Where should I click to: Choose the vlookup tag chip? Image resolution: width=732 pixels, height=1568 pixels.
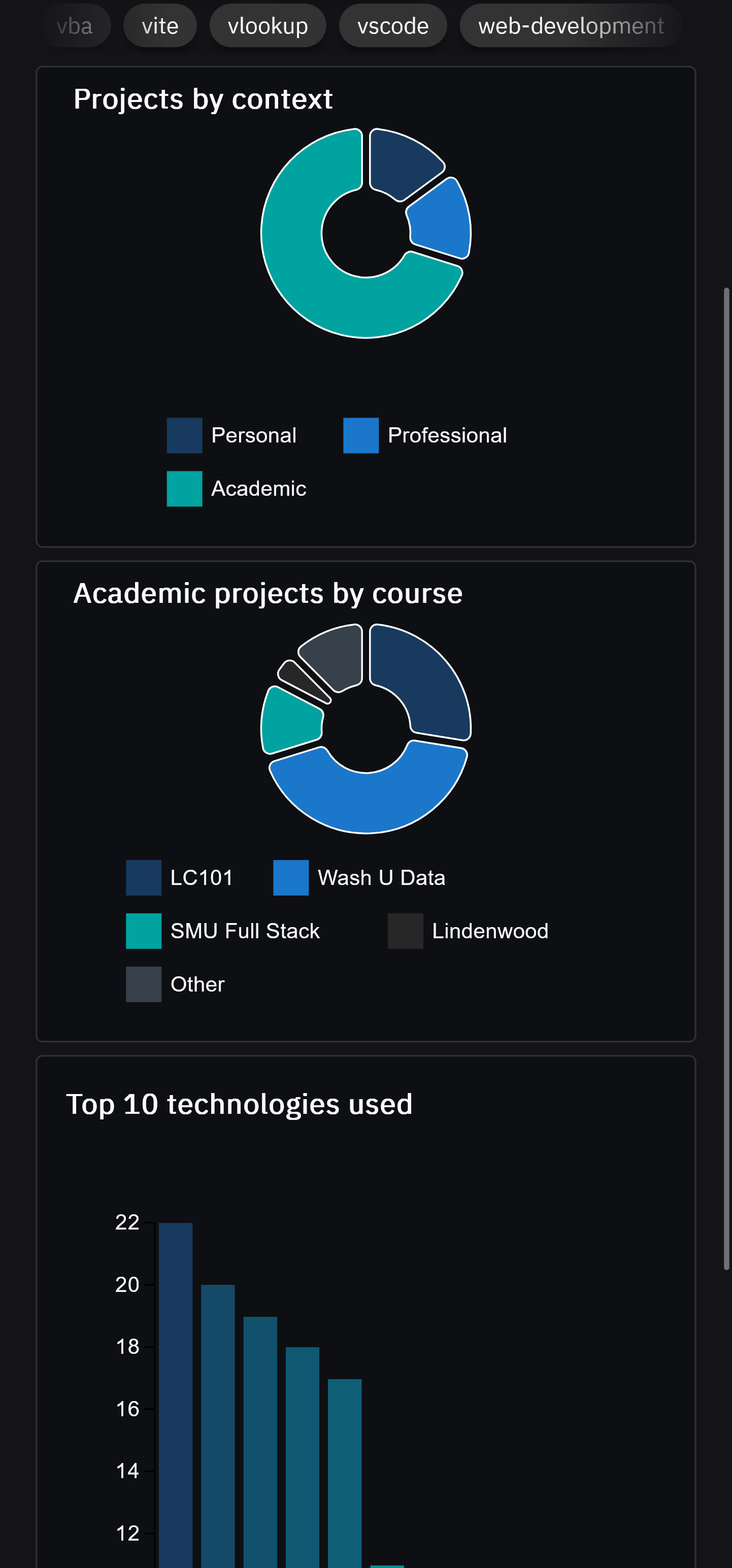(x=268, y=26)
